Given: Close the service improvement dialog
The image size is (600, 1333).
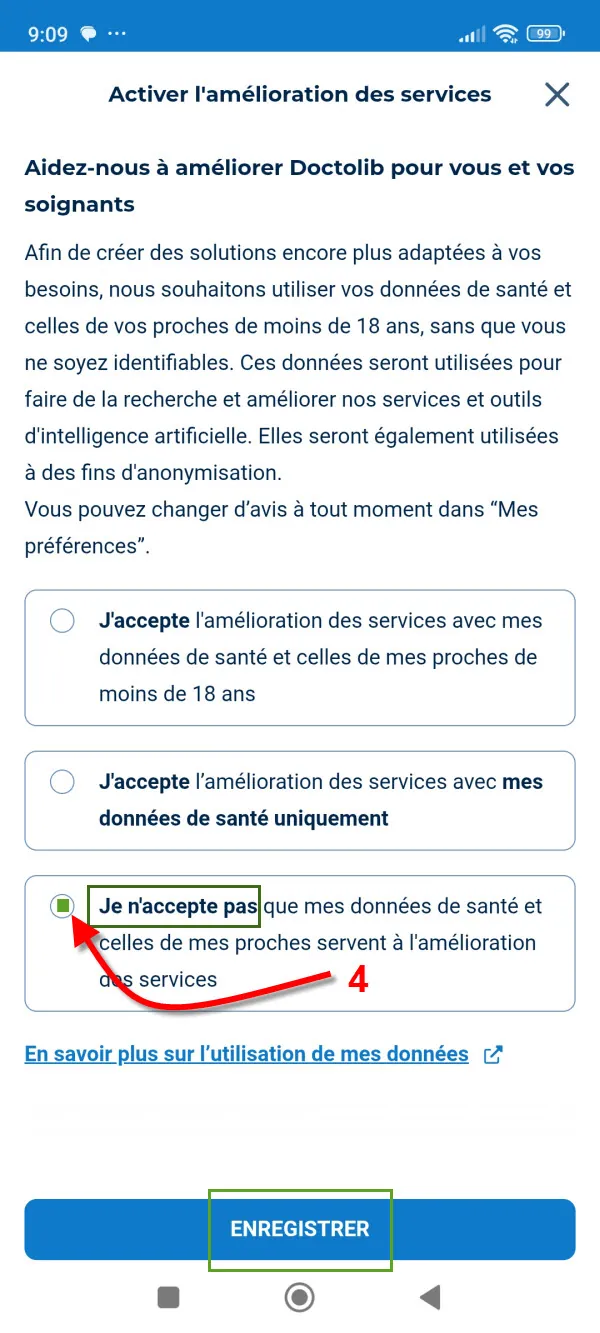Looking at the screenshot, I should (x=556, y=95).
